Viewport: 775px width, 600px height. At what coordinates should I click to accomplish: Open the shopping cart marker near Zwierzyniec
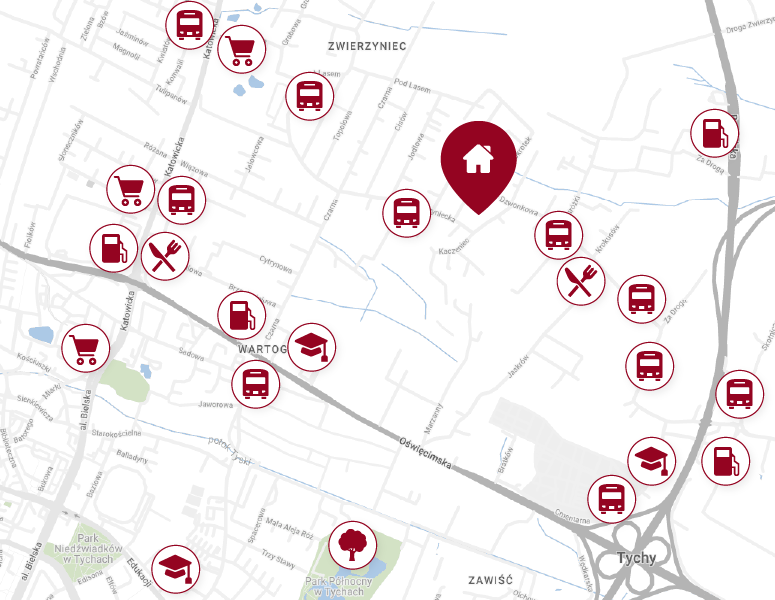[x=241, y=48]
